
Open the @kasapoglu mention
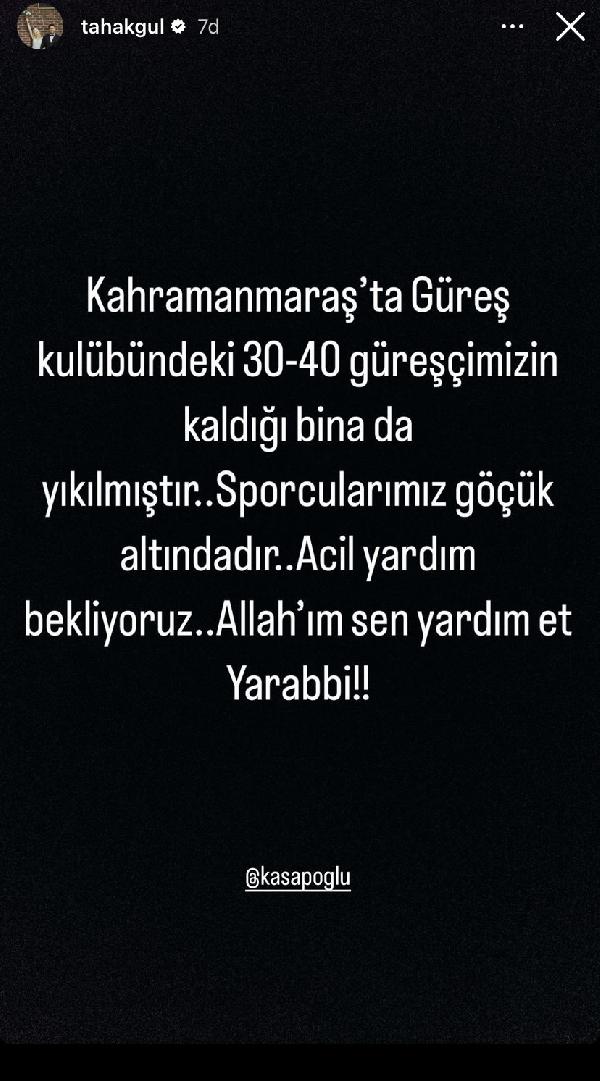click(298, 878)
